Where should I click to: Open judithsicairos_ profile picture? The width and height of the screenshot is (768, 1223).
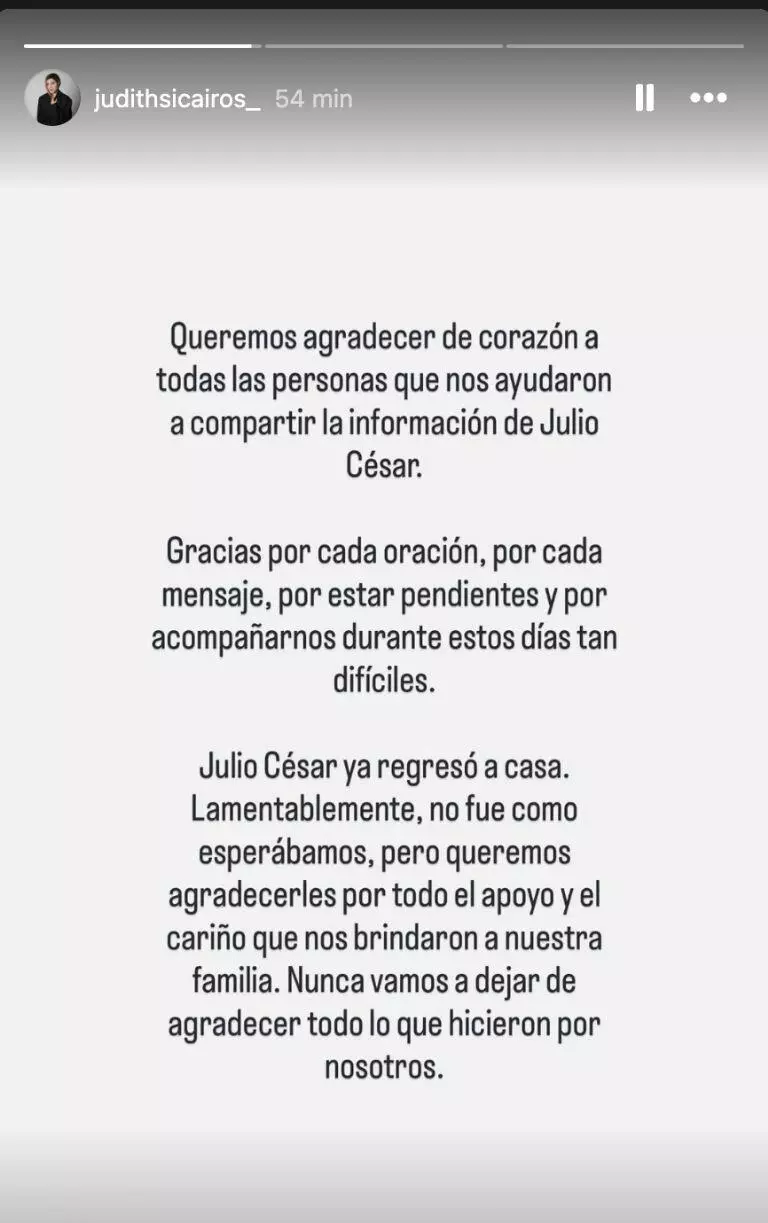click(52, 98)
